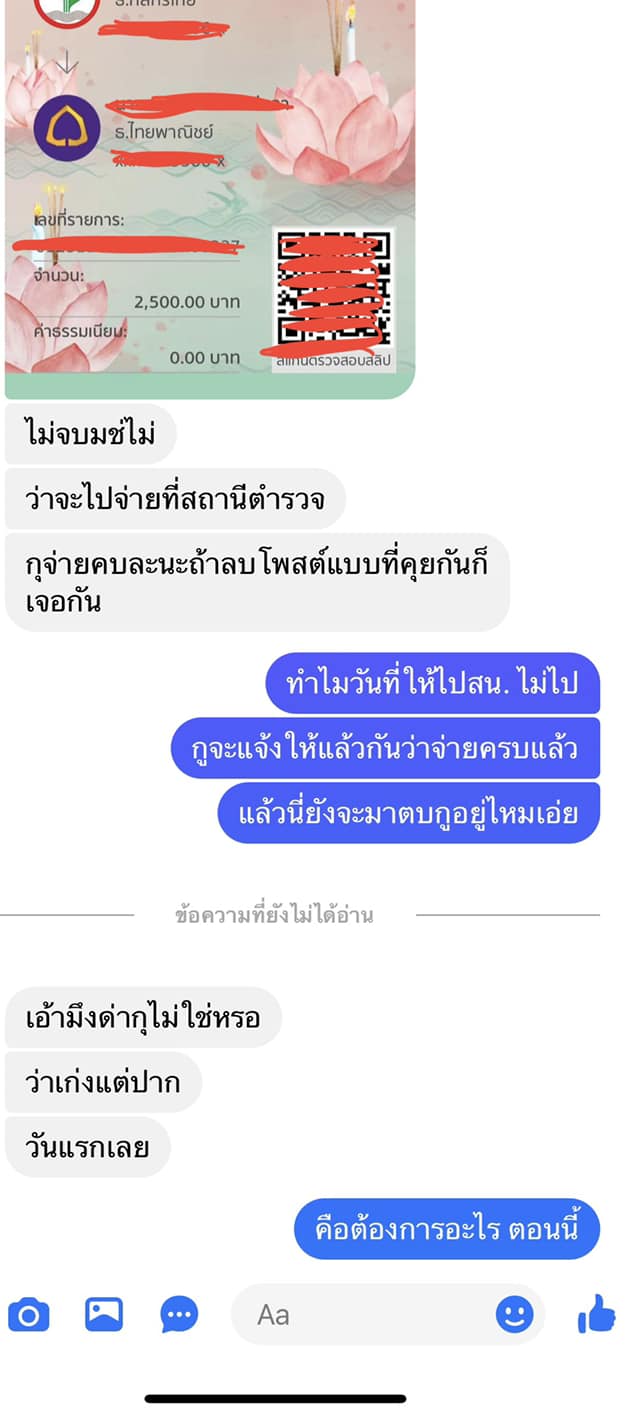The width and height of the screenshot is (640, 1416).
Task: Open the camera to take a photo
Action: 29,1314
